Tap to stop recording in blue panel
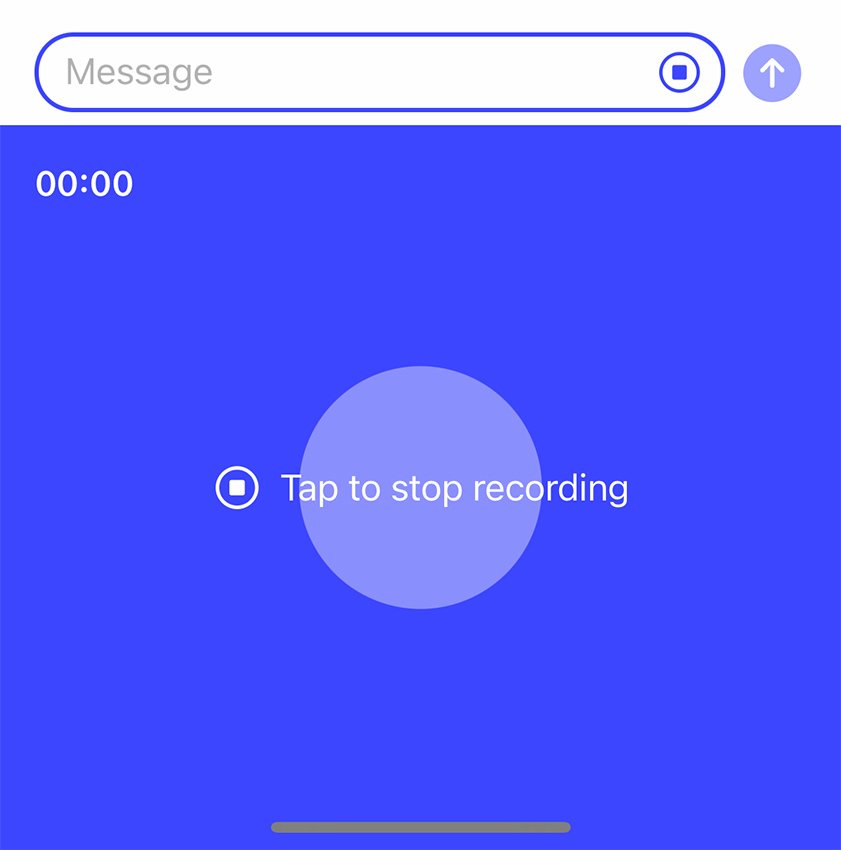This screenshot has width=841, height=850. pos(421,488)
